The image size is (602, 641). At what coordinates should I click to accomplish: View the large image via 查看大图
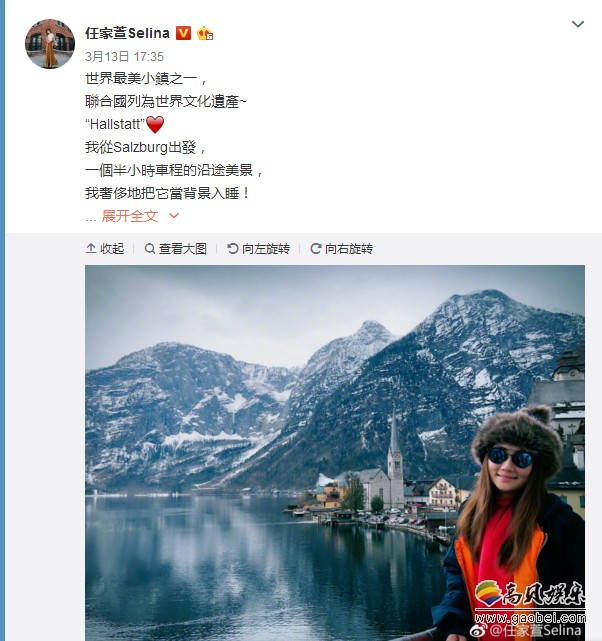click(x=175, y=249)
